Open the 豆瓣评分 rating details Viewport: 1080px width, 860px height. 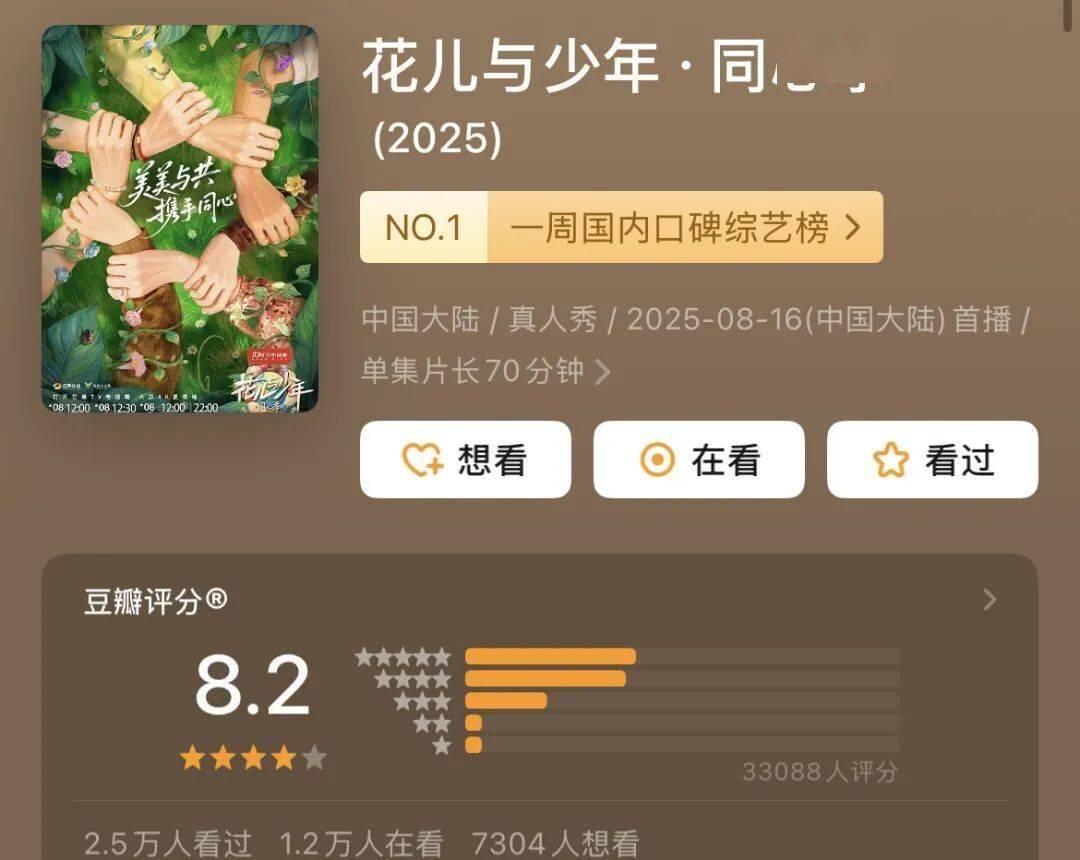pyautogui.click(x=989, y=600)
